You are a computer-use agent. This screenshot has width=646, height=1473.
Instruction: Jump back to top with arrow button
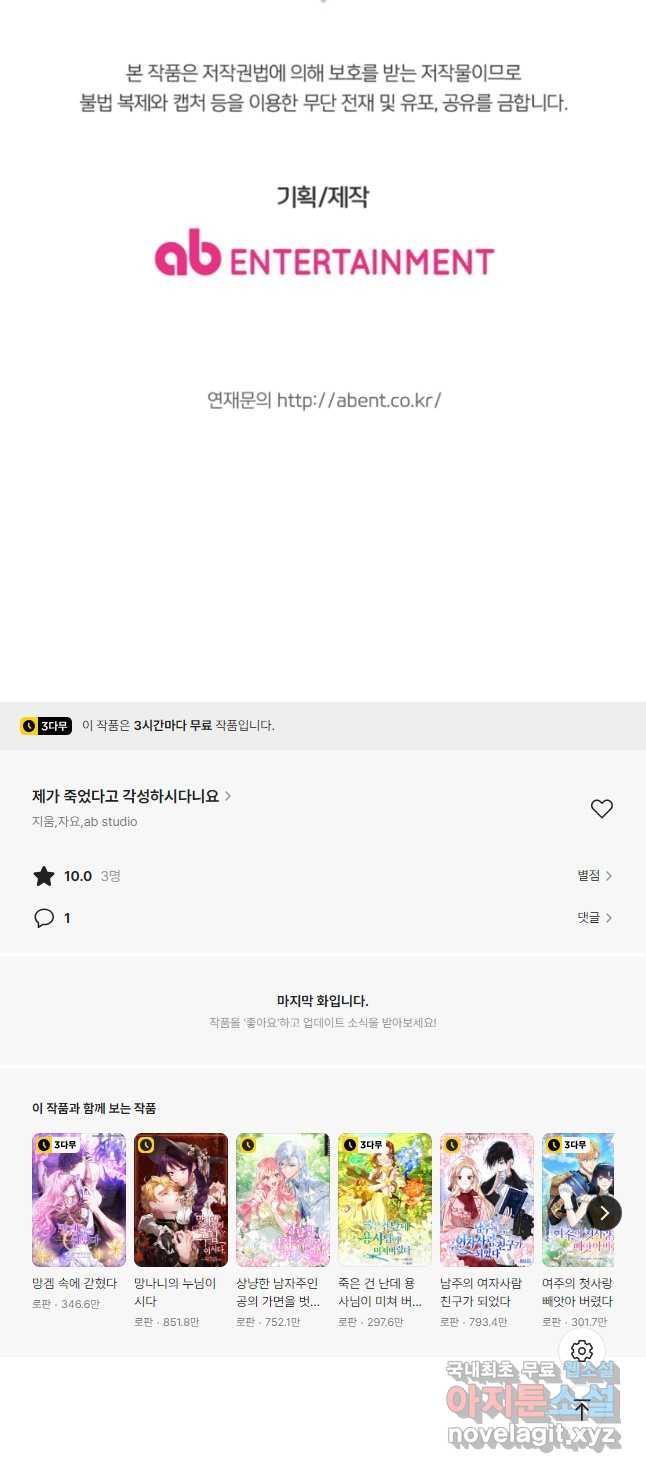tap(582, 1411)
